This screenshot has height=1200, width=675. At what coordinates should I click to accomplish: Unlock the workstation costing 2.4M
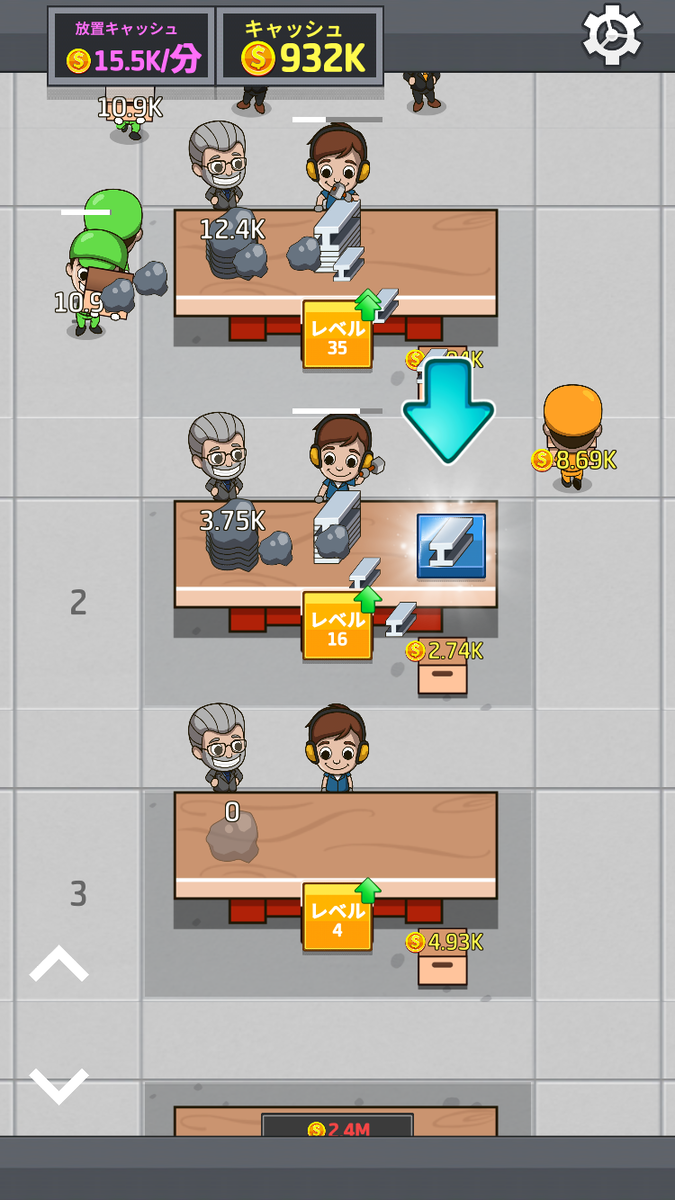pos(337,1128)
